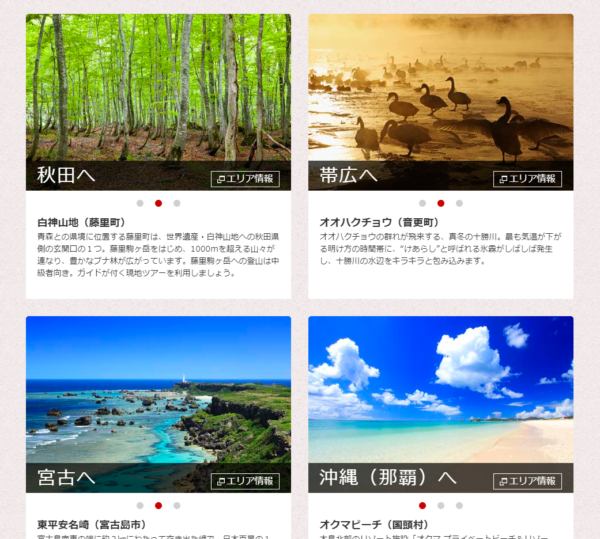This screenshot has height=539, width=600.
Task: Show the first slide in the 帯広 card
Action: [422, 203]
